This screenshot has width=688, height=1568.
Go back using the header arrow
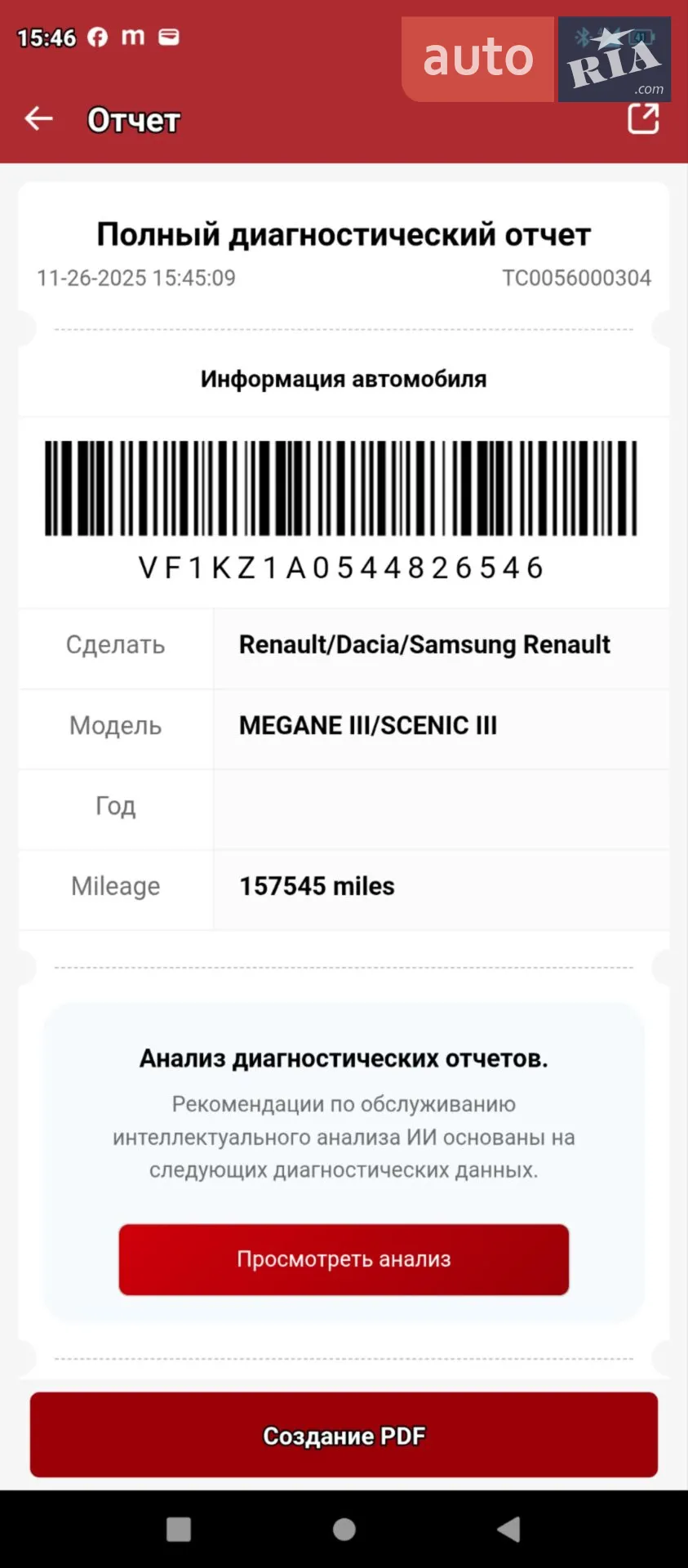[38, 119]
